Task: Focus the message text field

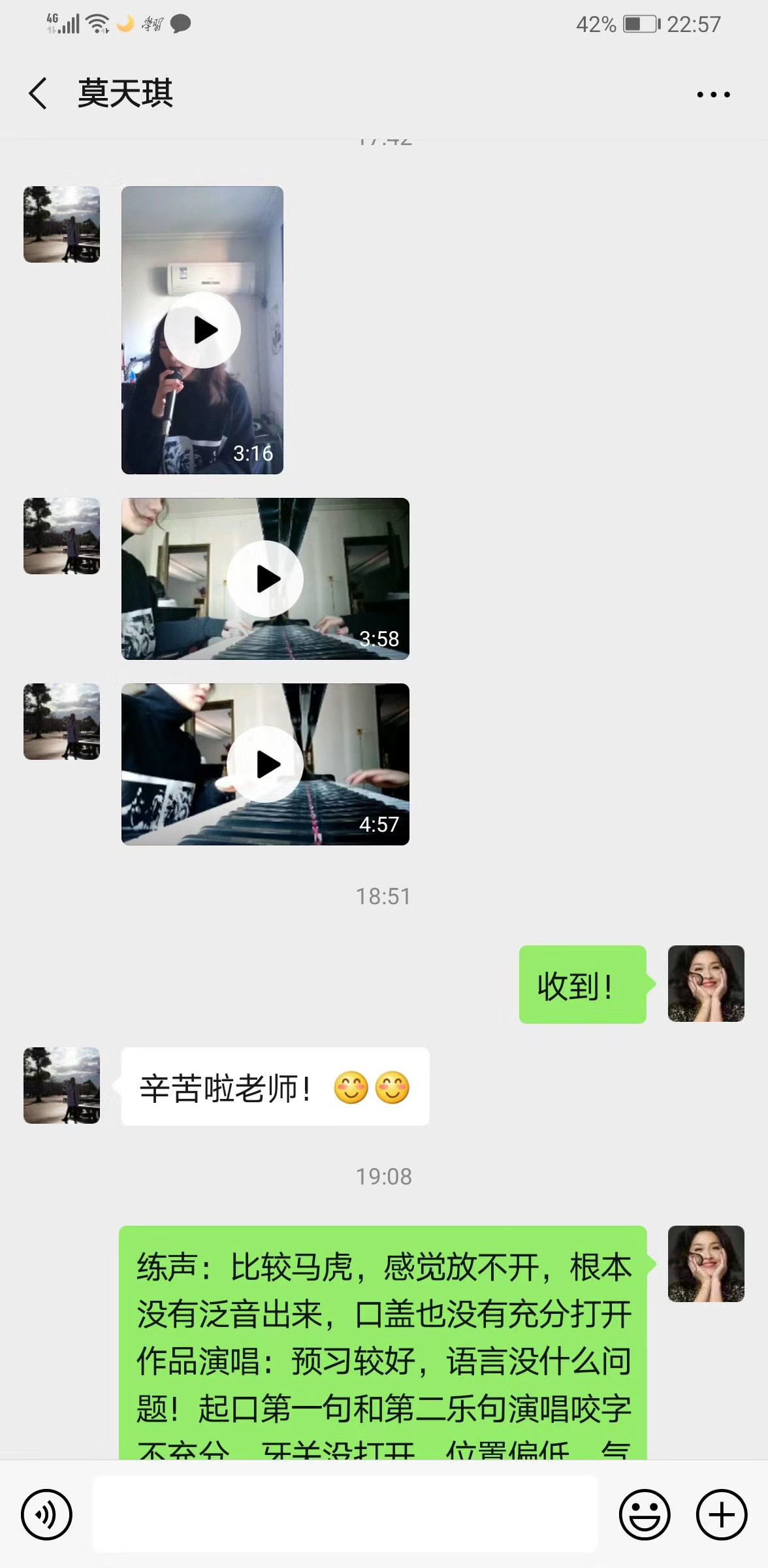Action: [345, 1514]
